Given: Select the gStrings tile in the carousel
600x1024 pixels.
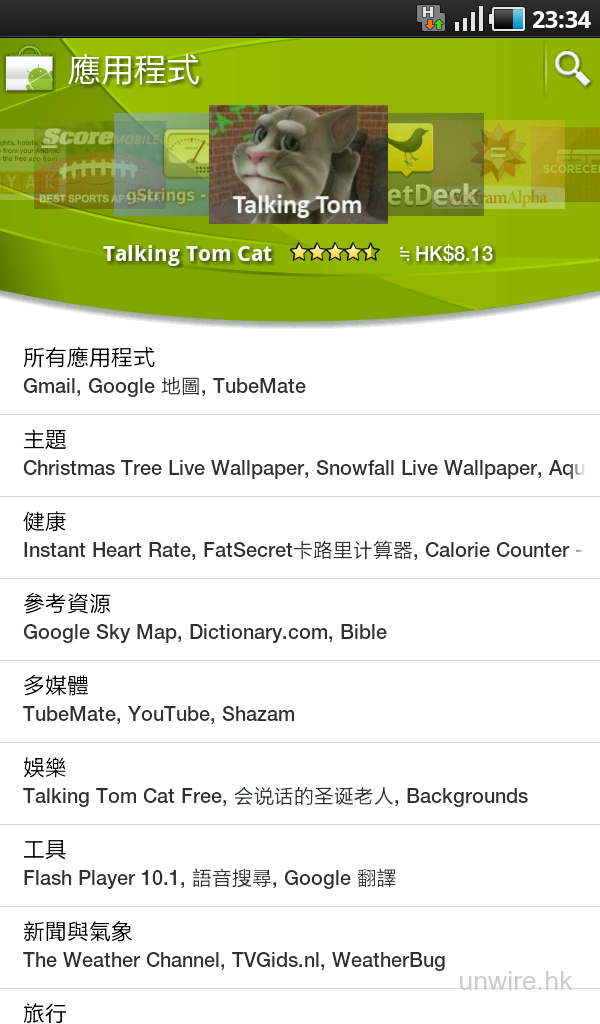Looking at the screenshot, I should tap(162, 164).
